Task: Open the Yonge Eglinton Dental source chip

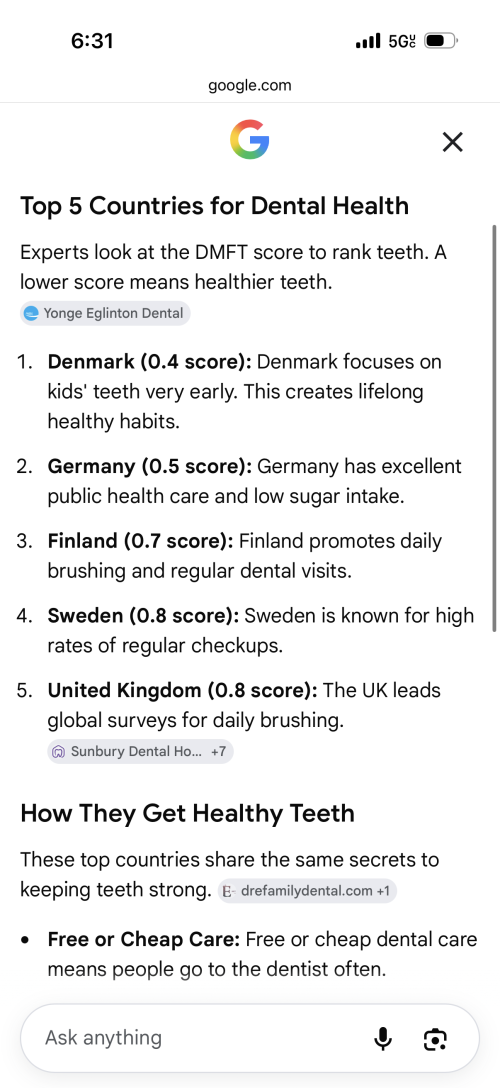Action: point(105,314)
